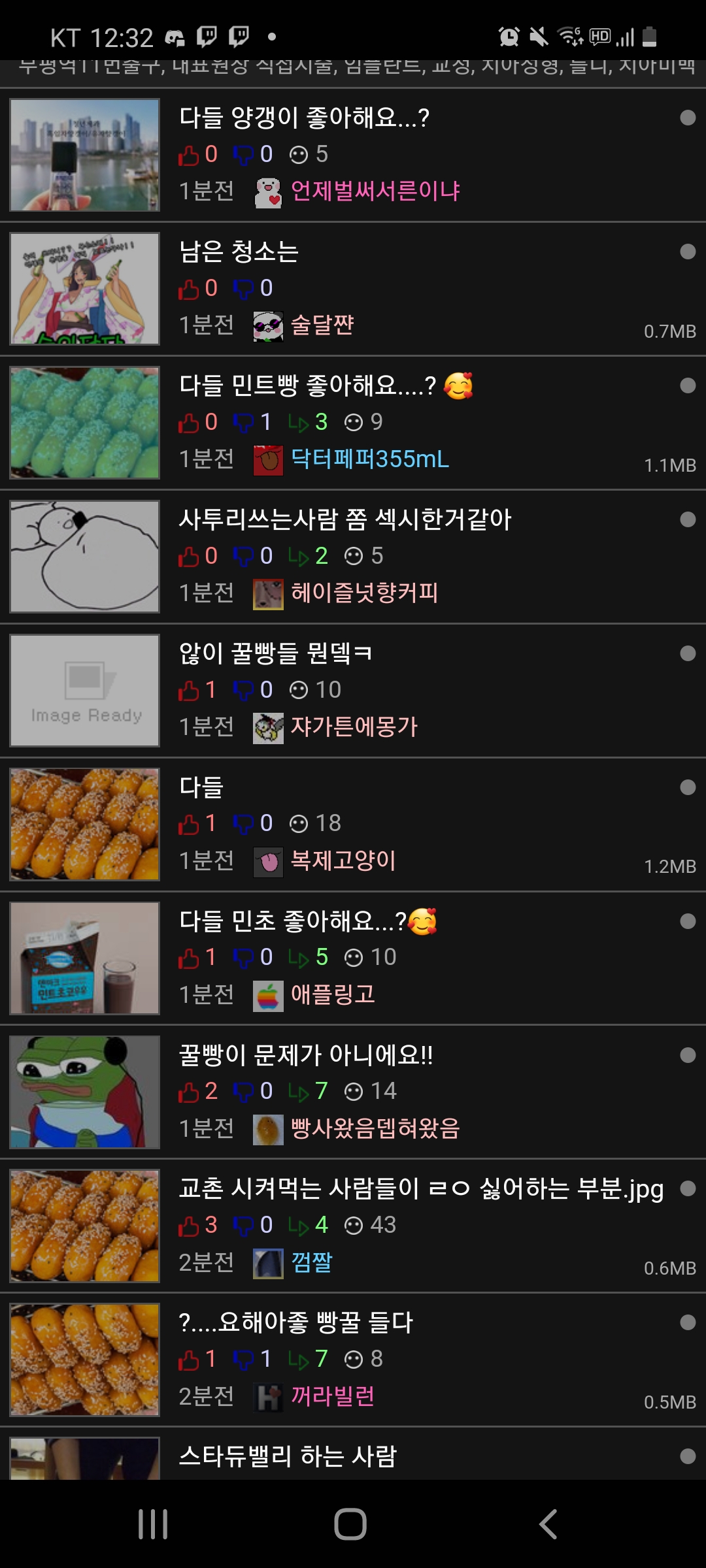The width and height of the screenshot is (706, 1568).
Task: Open the post "않이 꿀빵들 뭔뎈ㅋ"
Action: tap(275, 654)
